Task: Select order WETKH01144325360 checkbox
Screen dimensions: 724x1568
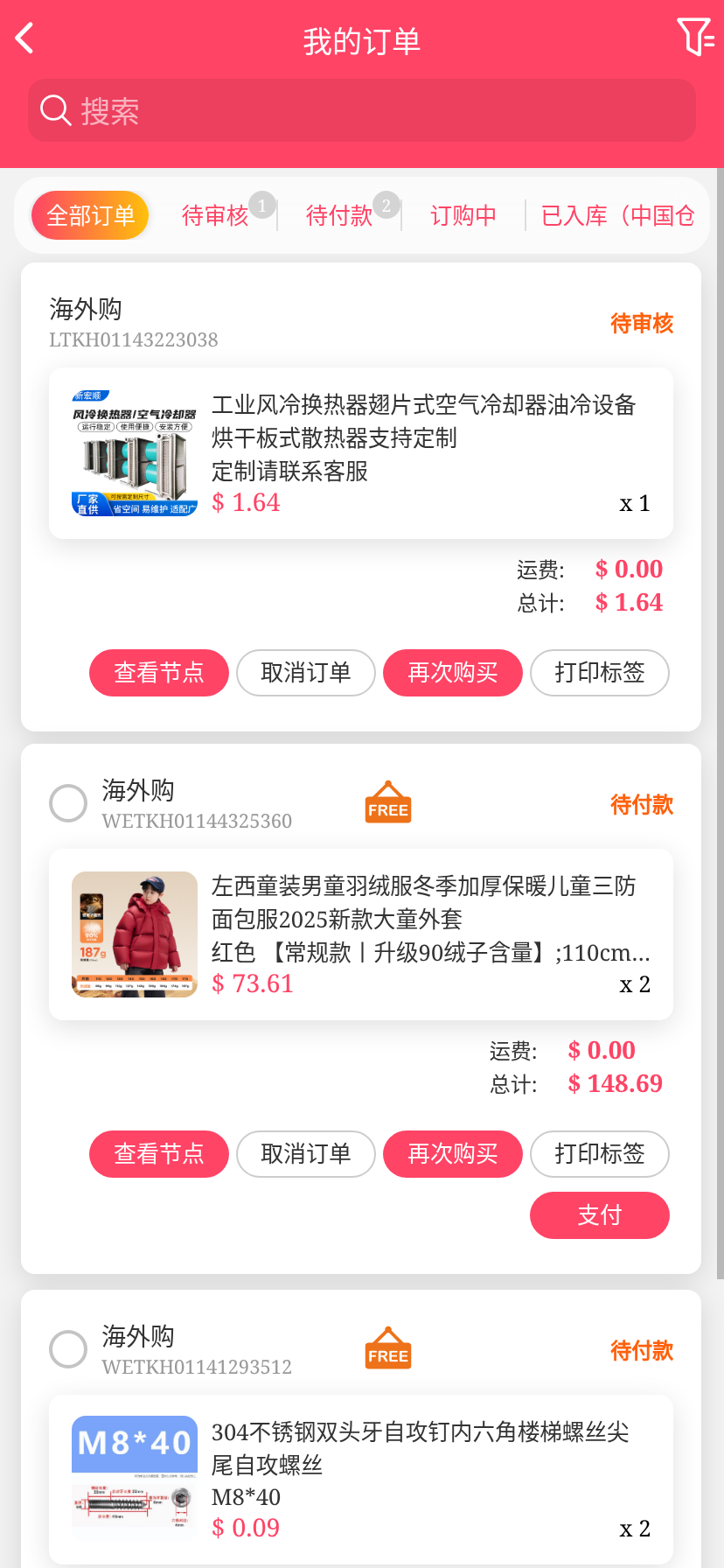Action: (x=68, y=803)
